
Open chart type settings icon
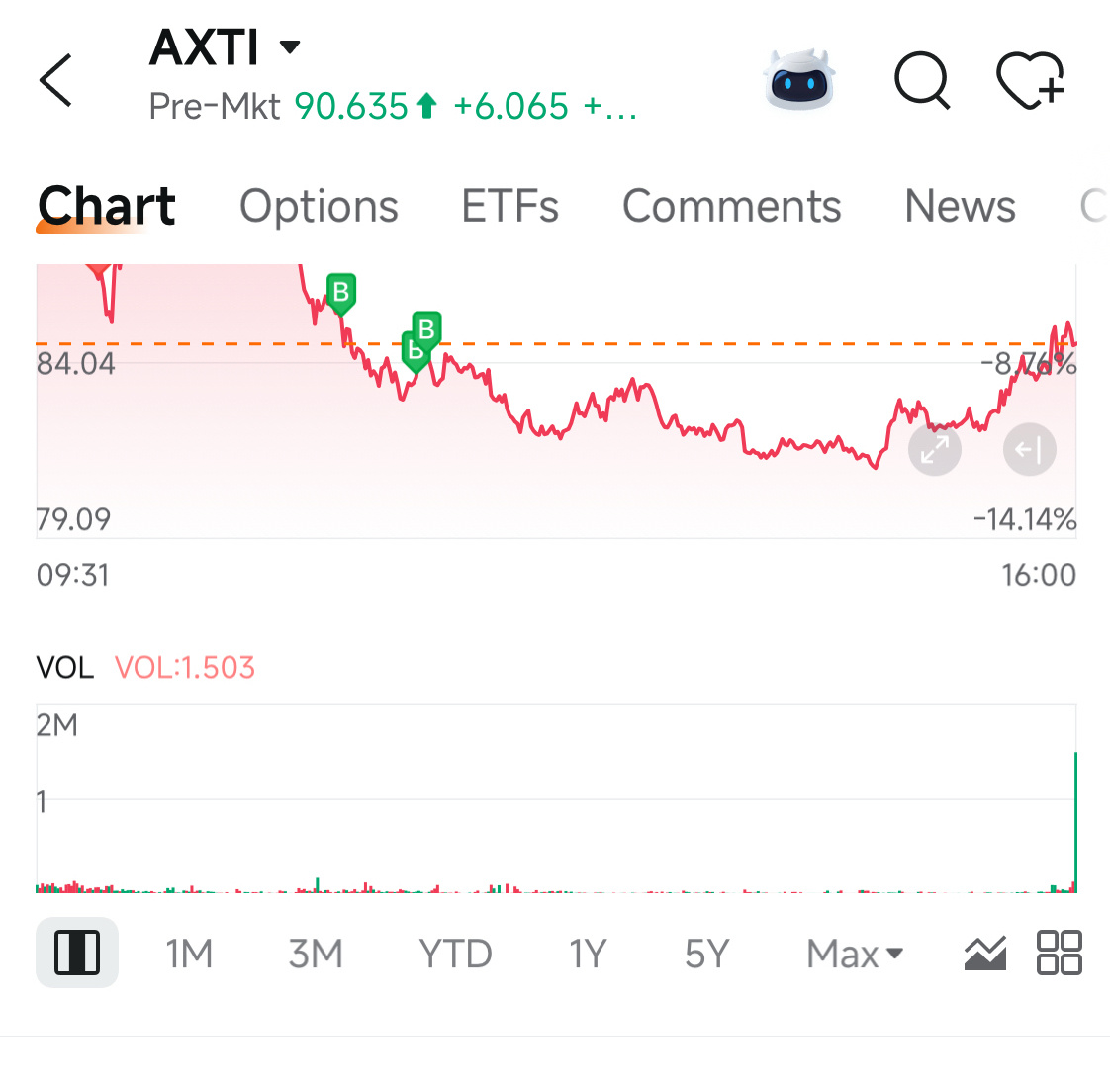click(985, 953)
